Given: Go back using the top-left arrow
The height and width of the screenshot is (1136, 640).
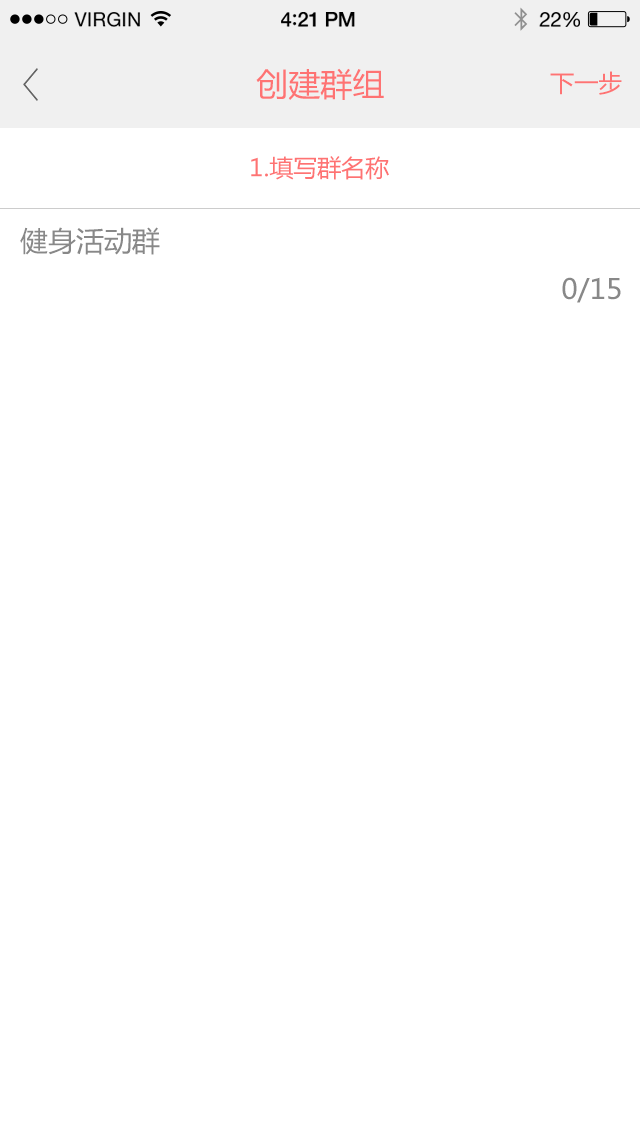Looking at the screenshot, I should point(30,85).
